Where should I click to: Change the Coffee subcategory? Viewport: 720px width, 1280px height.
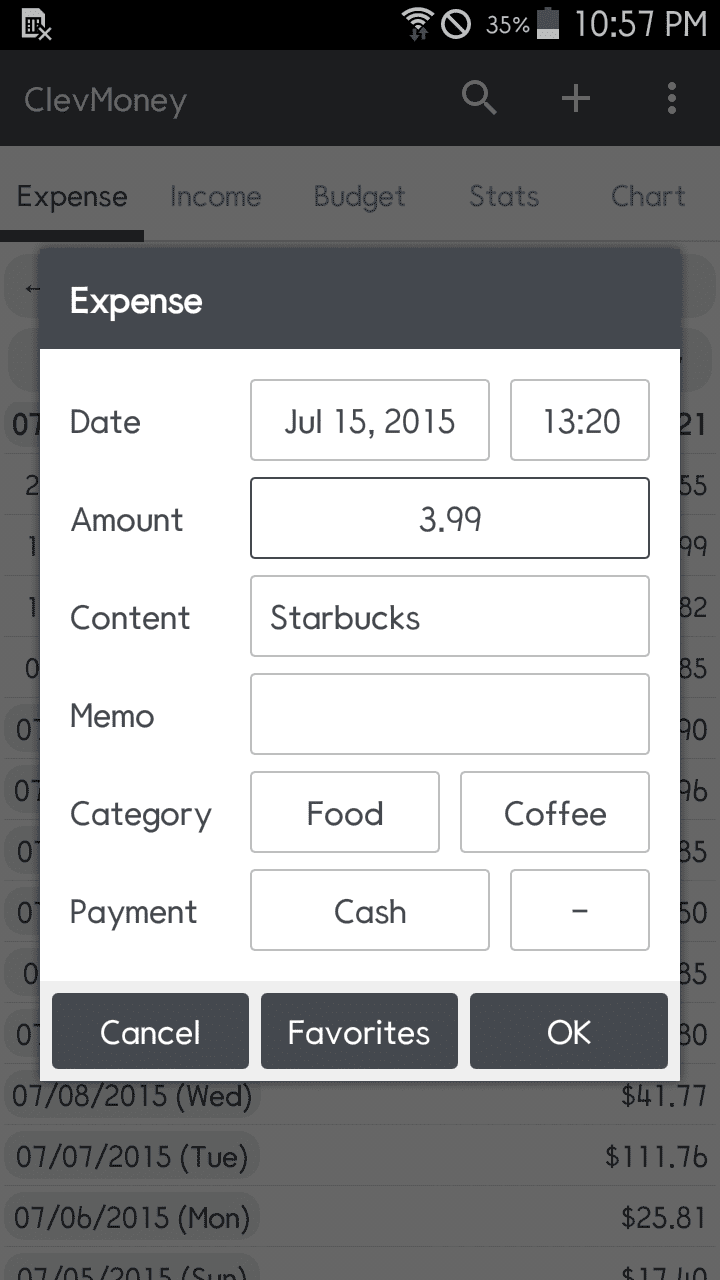(555, 812)
